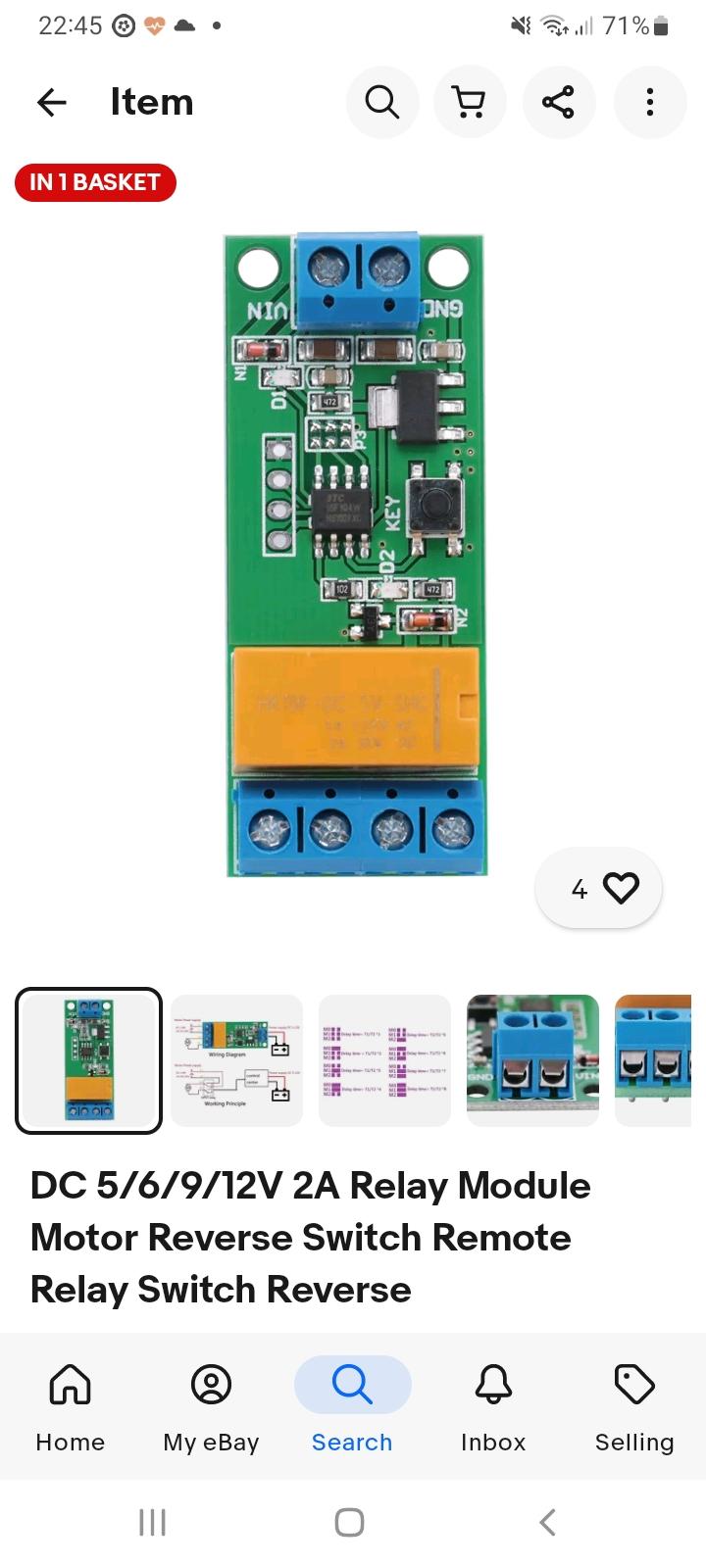This screenshot has width=706, height=1568.
Task: View the relay time table thumbnail
Action: click(384, 1060)
